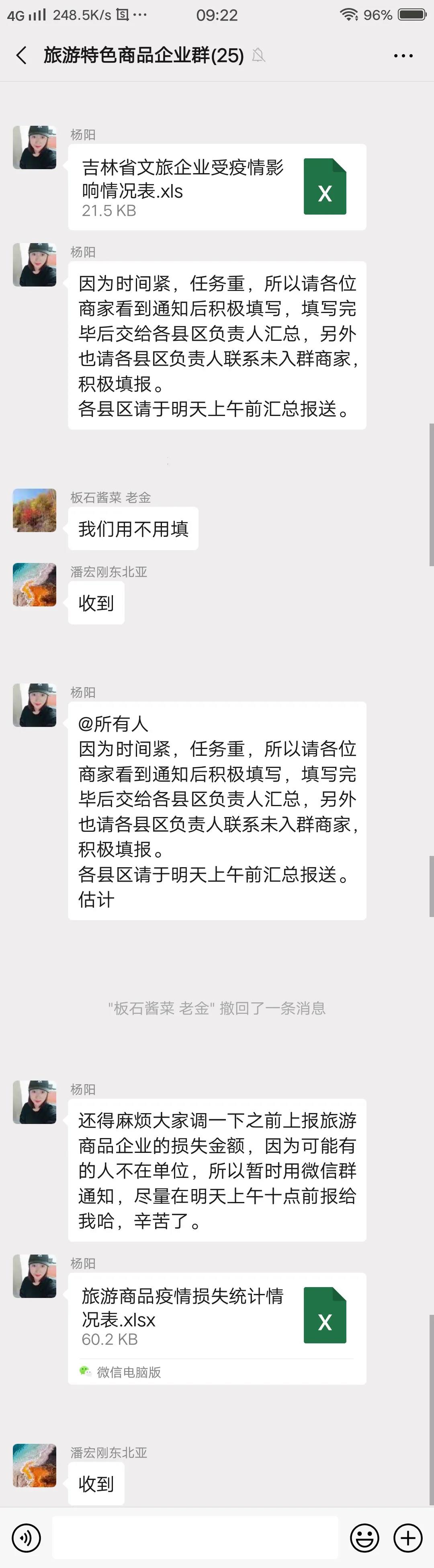
Task: Go back from the group chat
Action: tap(22, 55)
